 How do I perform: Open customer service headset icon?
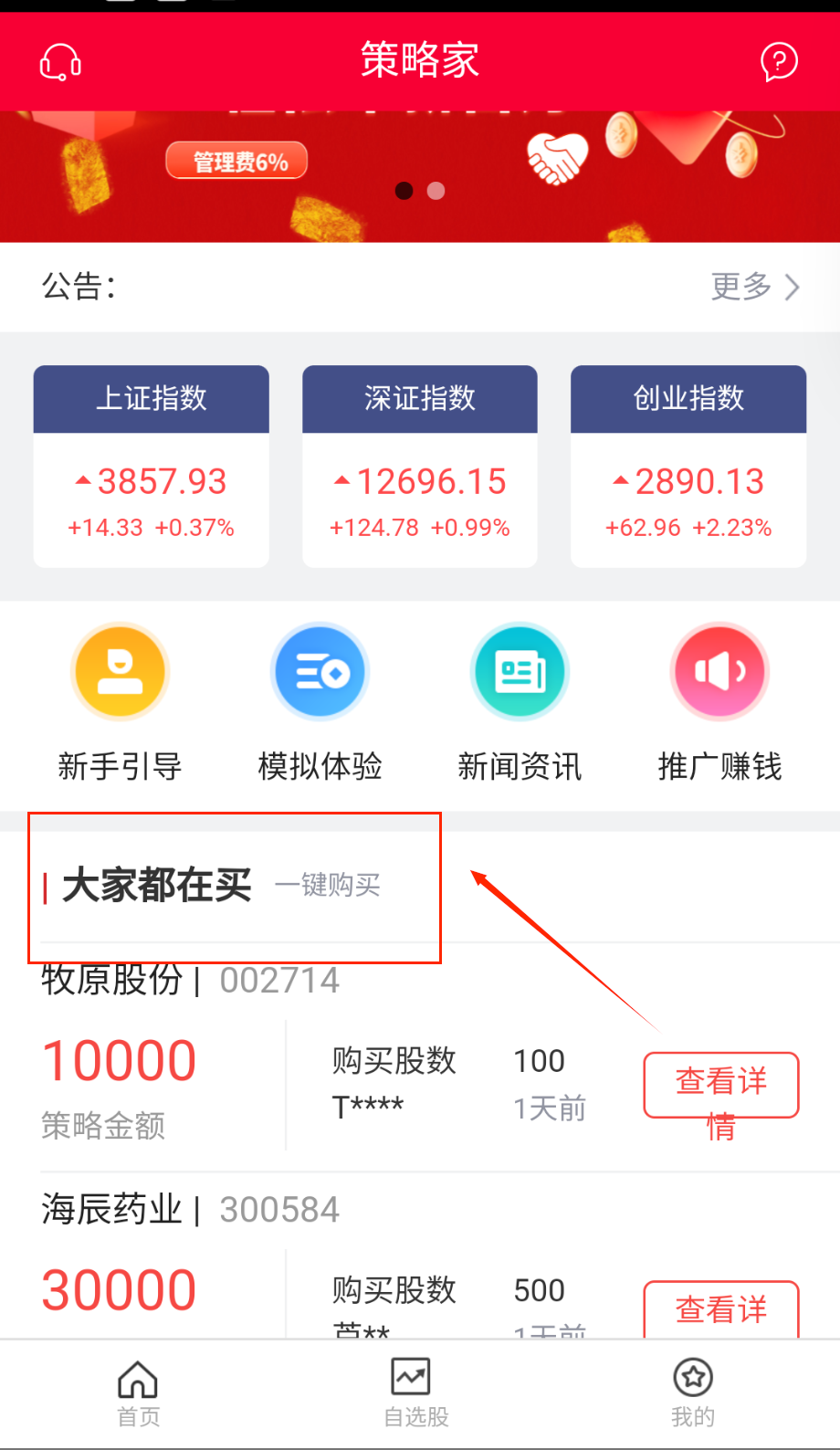click(60, 62)
